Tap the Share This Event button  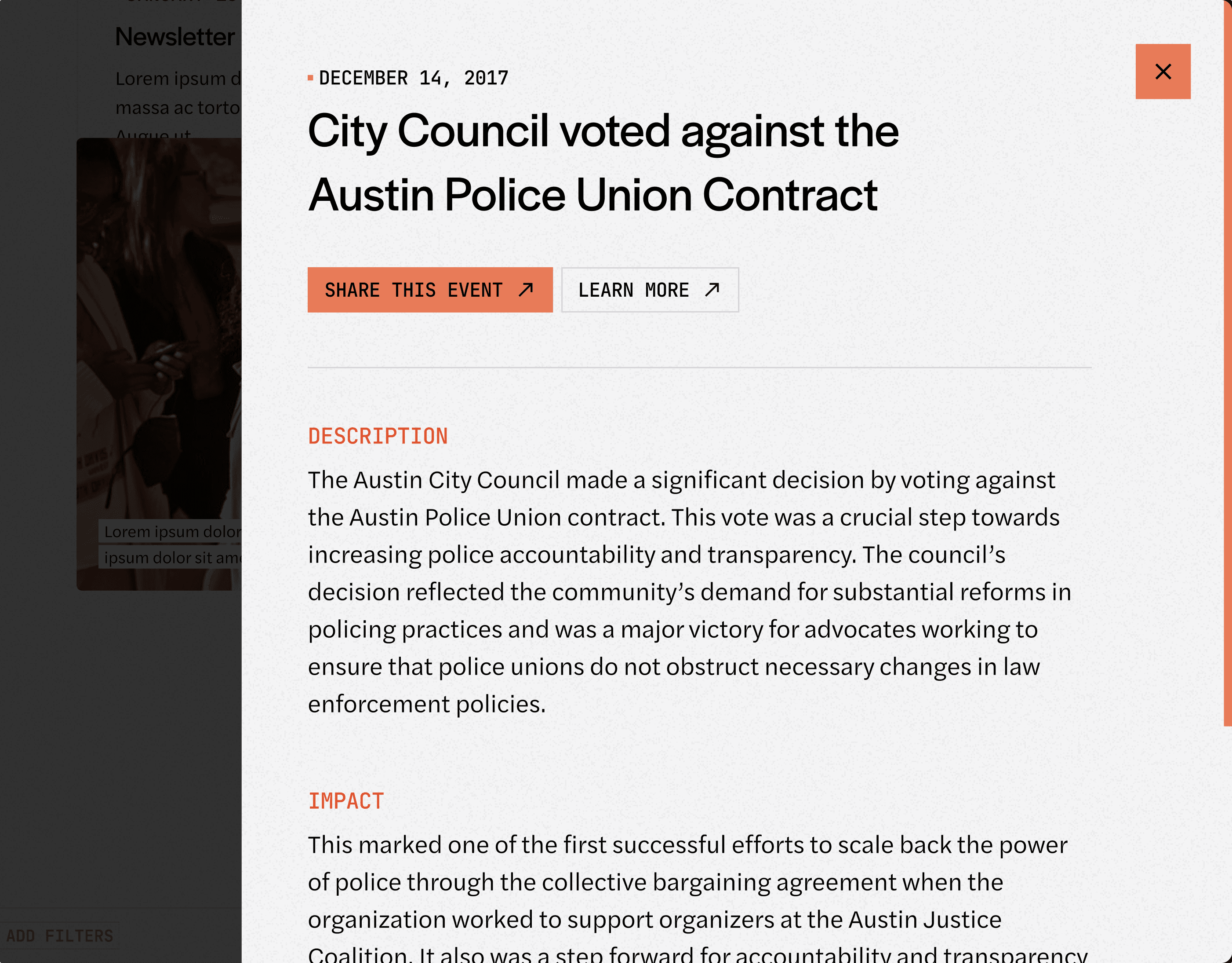tap(430, 290)
